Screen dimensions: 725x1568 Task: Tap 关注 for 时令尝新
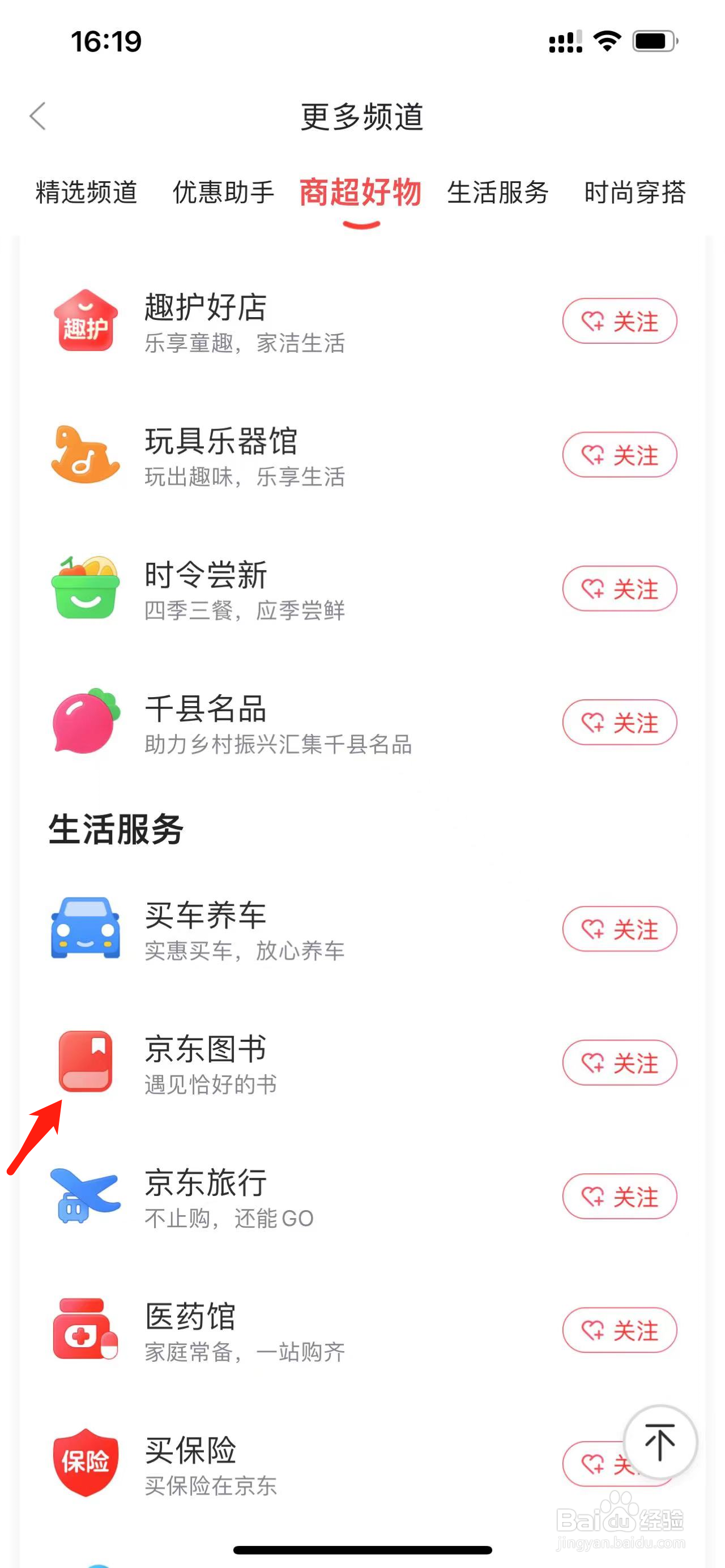pos(619,588)
